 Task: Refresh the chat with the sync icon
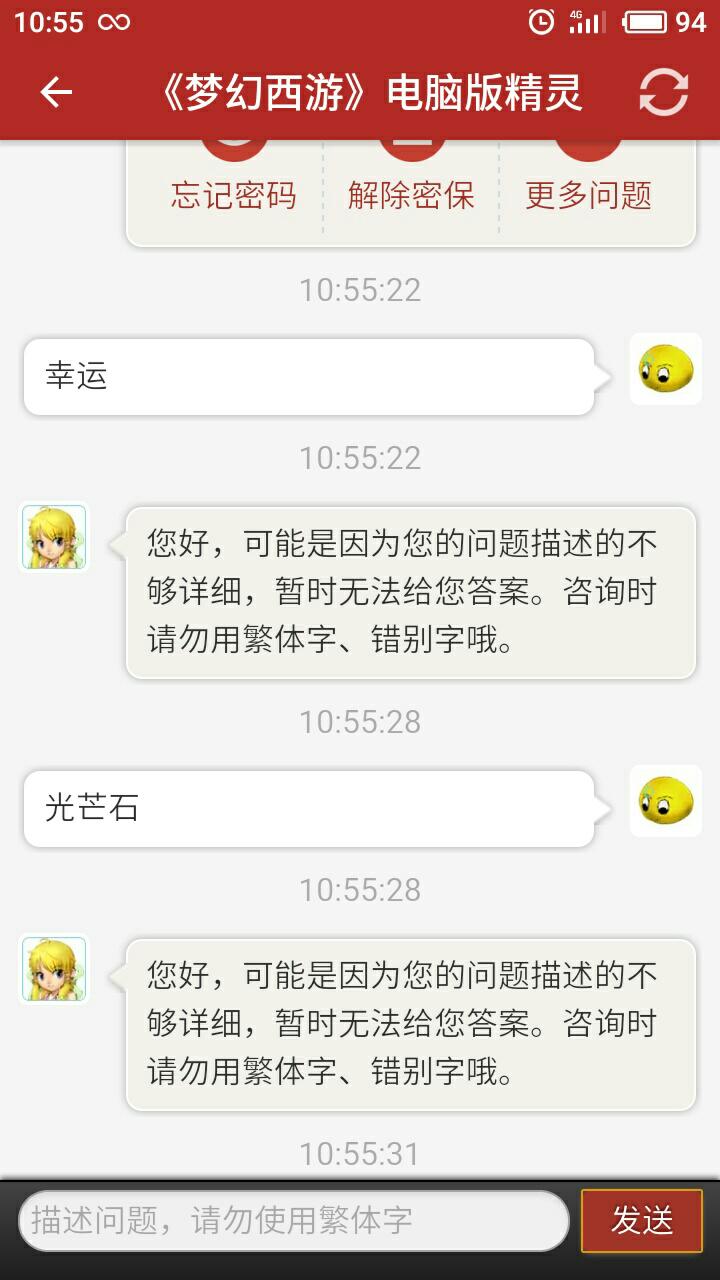(x=664, y=93)
